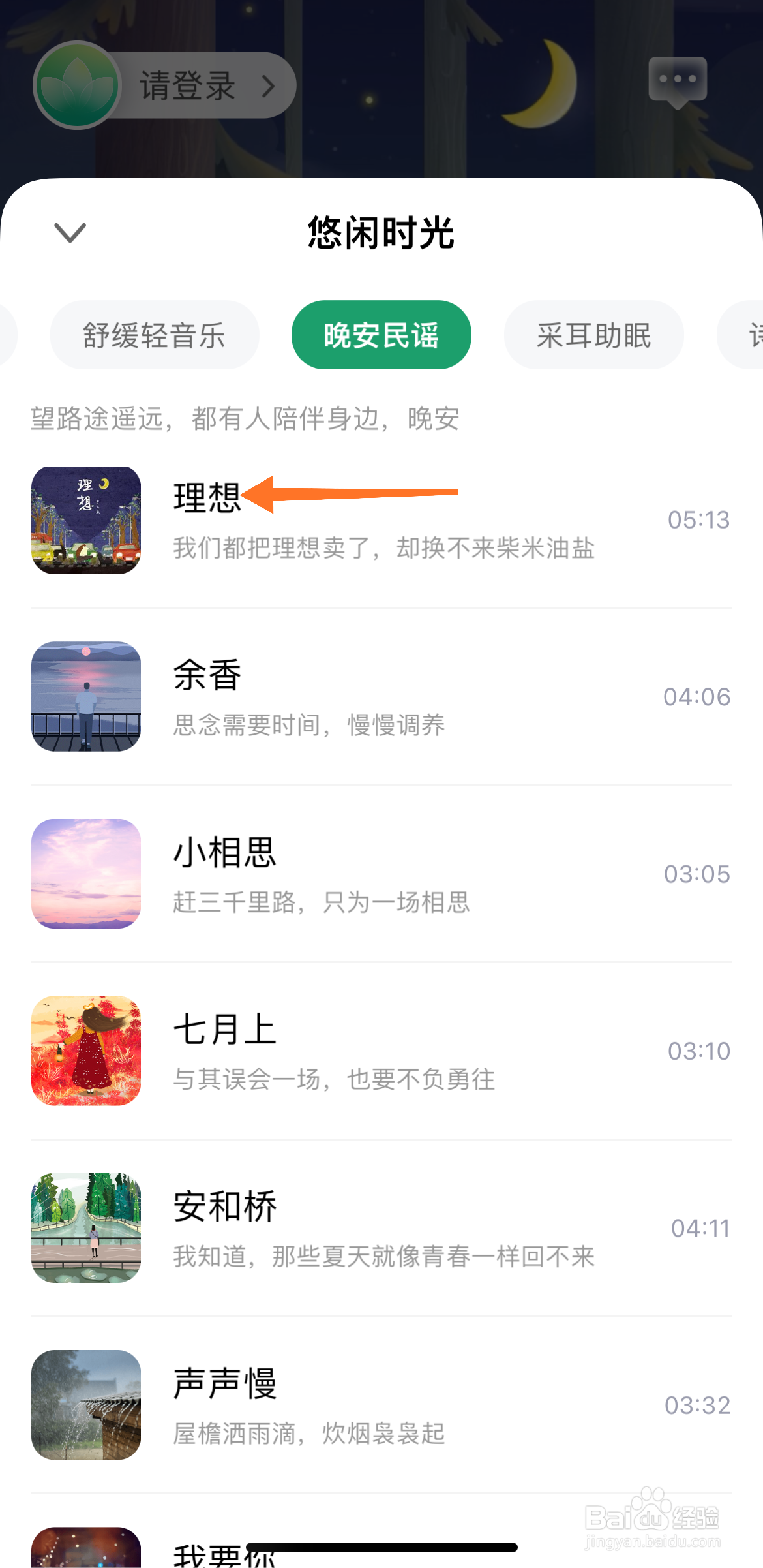
Task: Tap the lotus profile avatar icon
Action: (76, 85)
